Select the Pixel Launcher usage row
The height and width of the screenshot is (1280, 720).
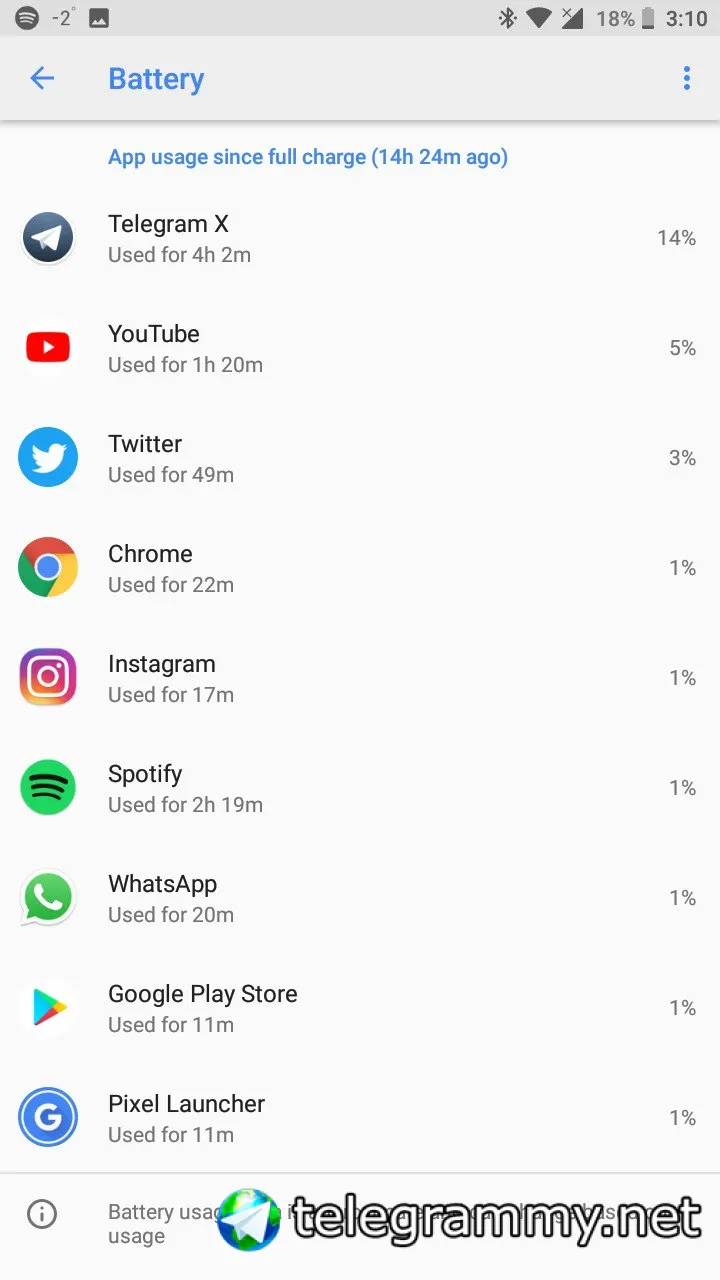click(x=360, y=1118)
